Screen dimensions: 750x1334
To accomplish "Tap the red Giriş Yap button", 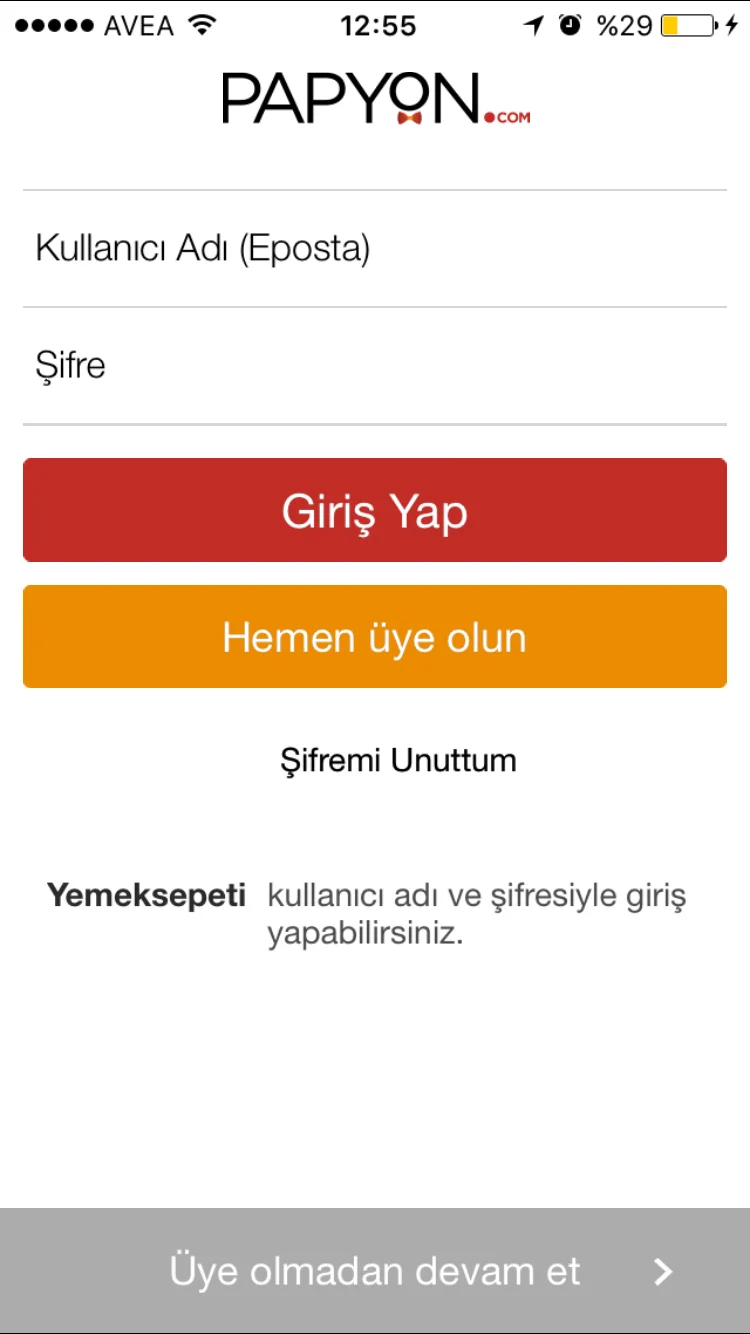I will click(374, 511).
